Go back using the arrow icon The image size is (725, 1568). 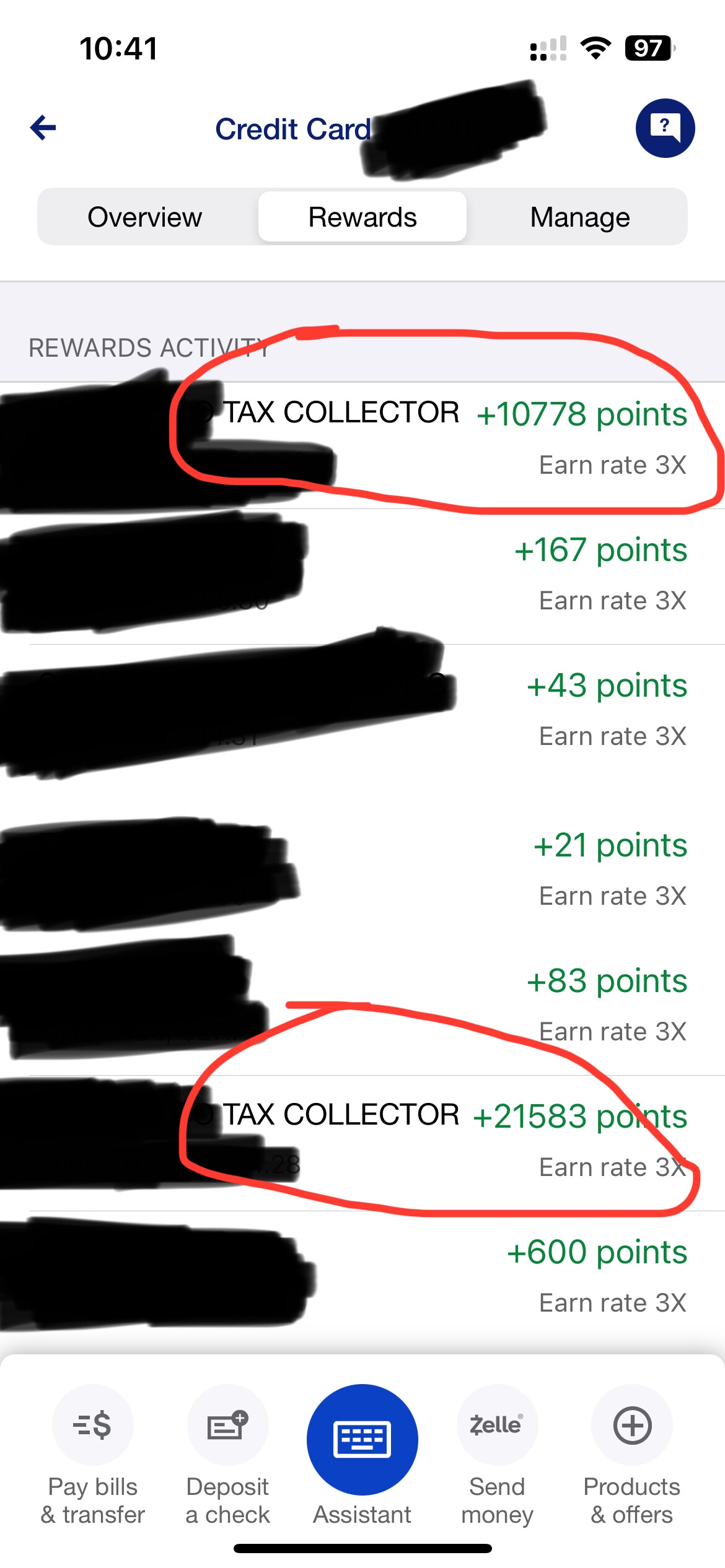point(43,128)
